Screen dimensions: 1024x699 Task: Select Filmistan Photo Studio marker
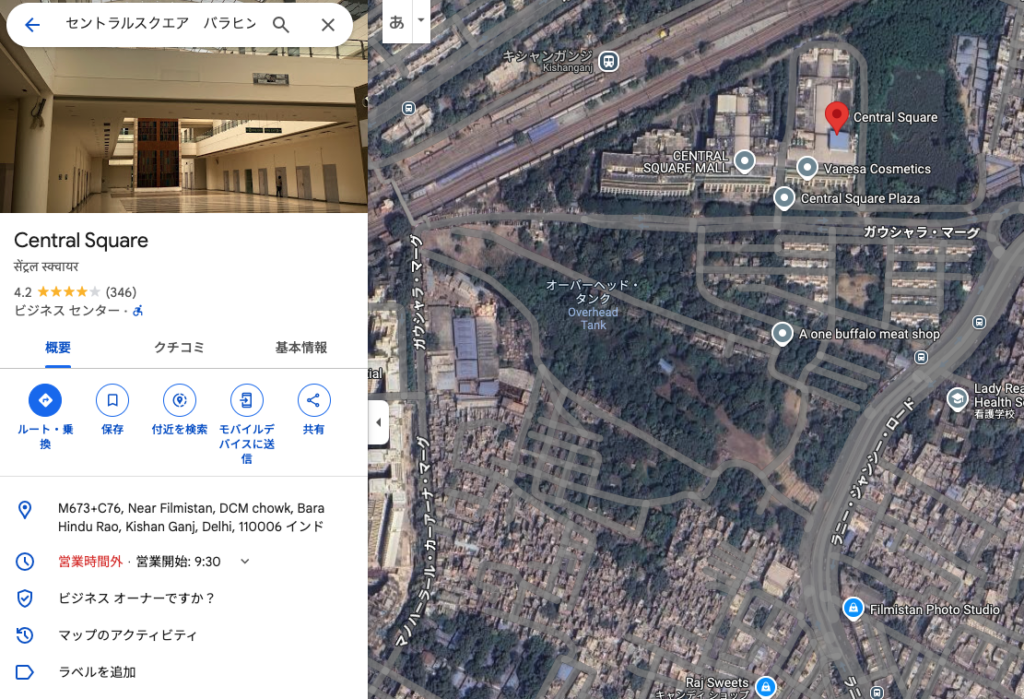tap(853, 608)
